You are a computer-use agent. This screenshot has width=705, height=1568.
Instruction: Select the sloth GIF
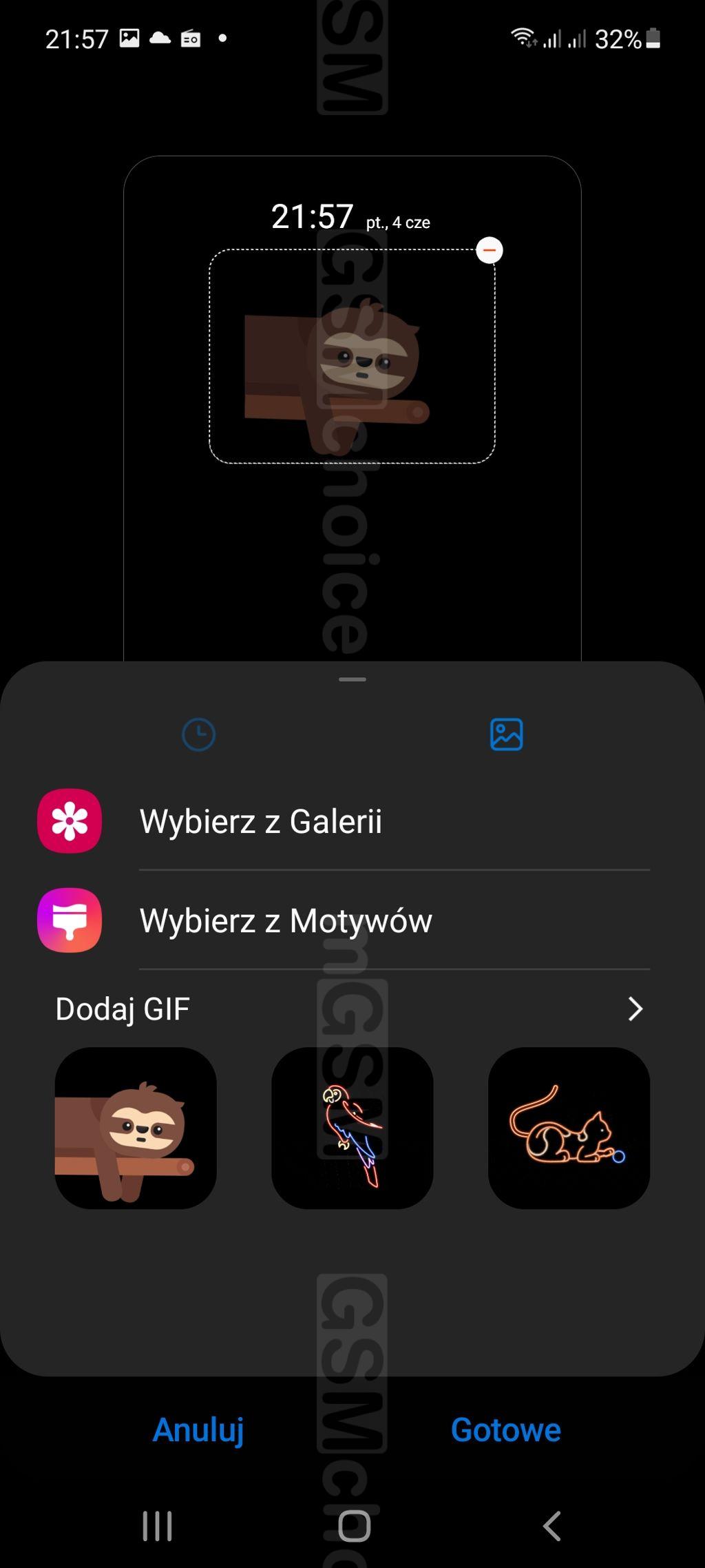(x=136, y=1128)
